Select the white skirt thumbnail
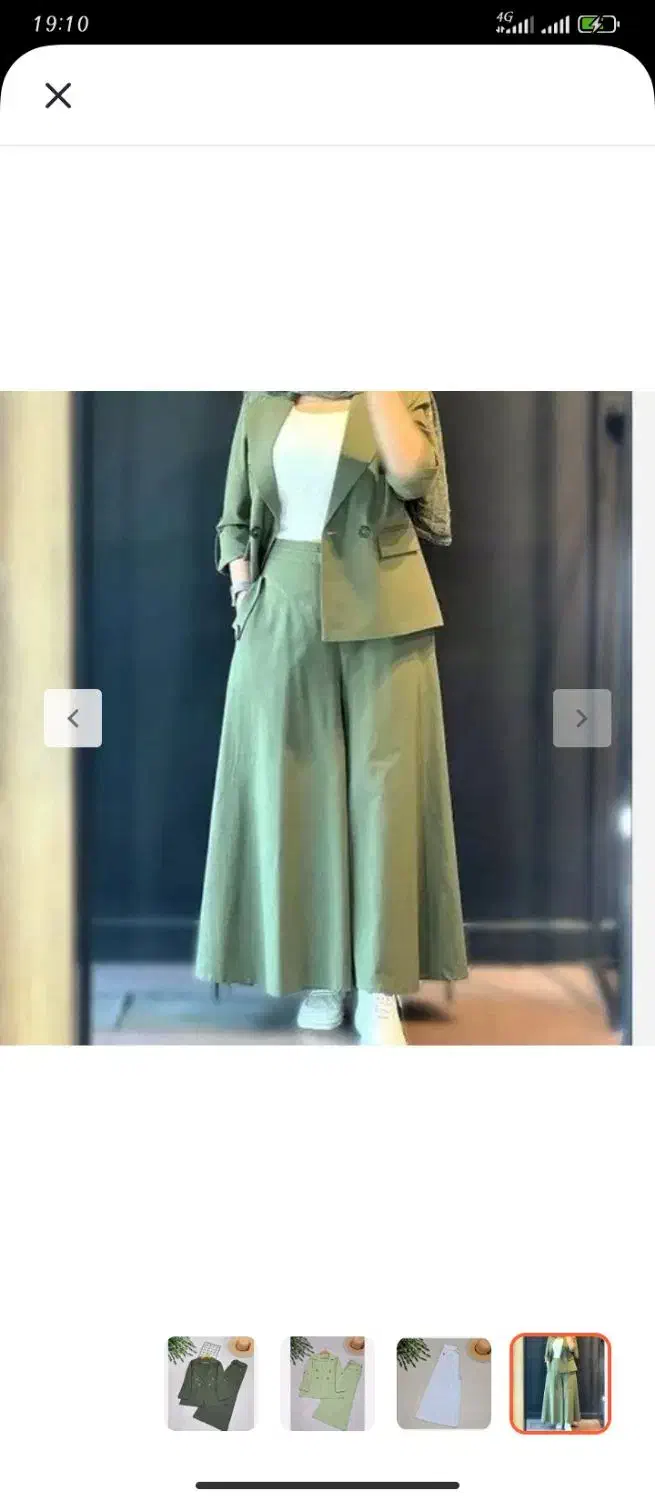 click(x=444, y=1384)
